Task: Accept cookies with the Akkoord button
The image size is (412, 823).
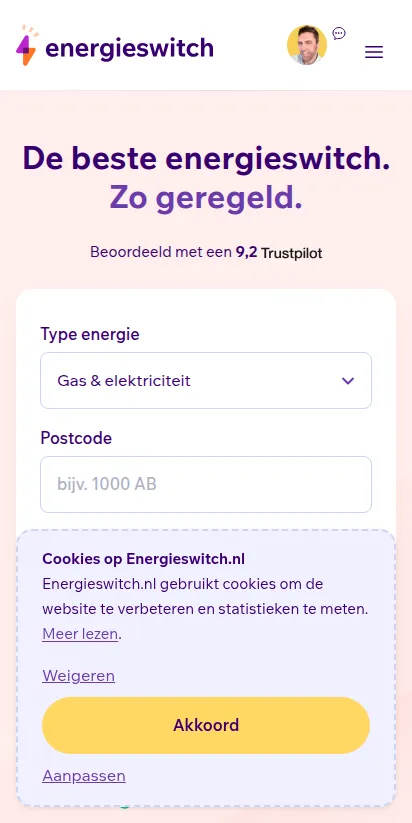Action: (x=206, y=725)
